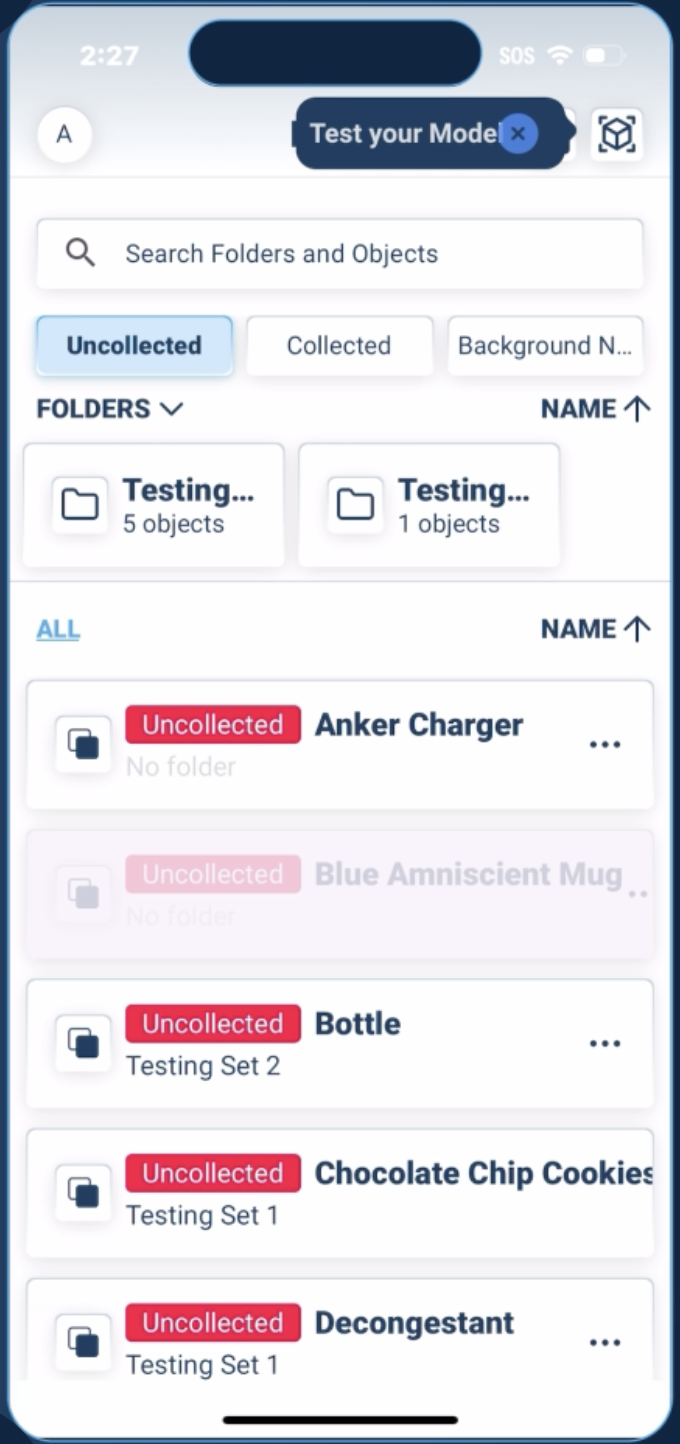The image size is (680, 1444).
Task: Tap the Search Folders and Objects field
Action: [x=340, y=254]
